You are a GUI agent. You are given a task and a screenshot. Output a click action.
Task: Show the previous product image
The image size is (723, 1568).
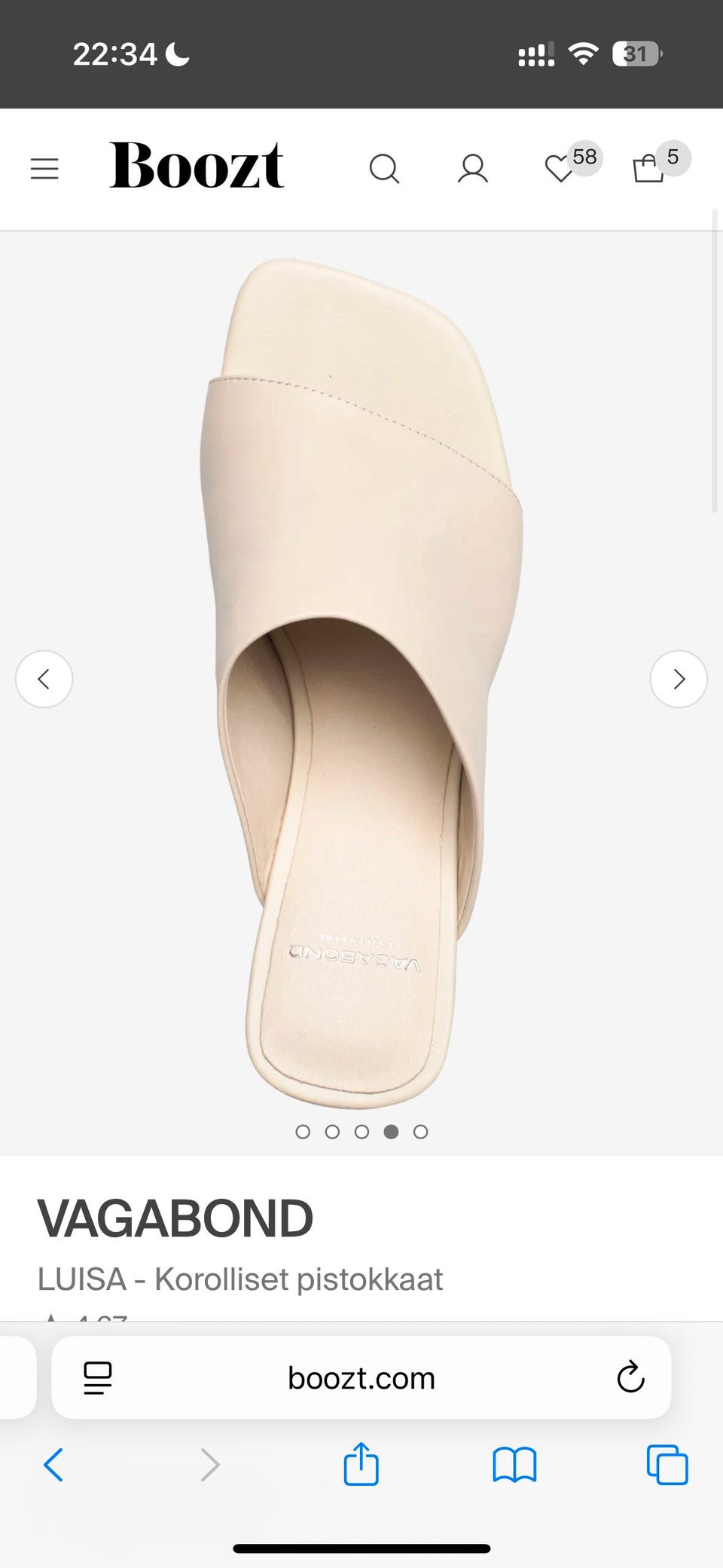(x=44, y=679)
